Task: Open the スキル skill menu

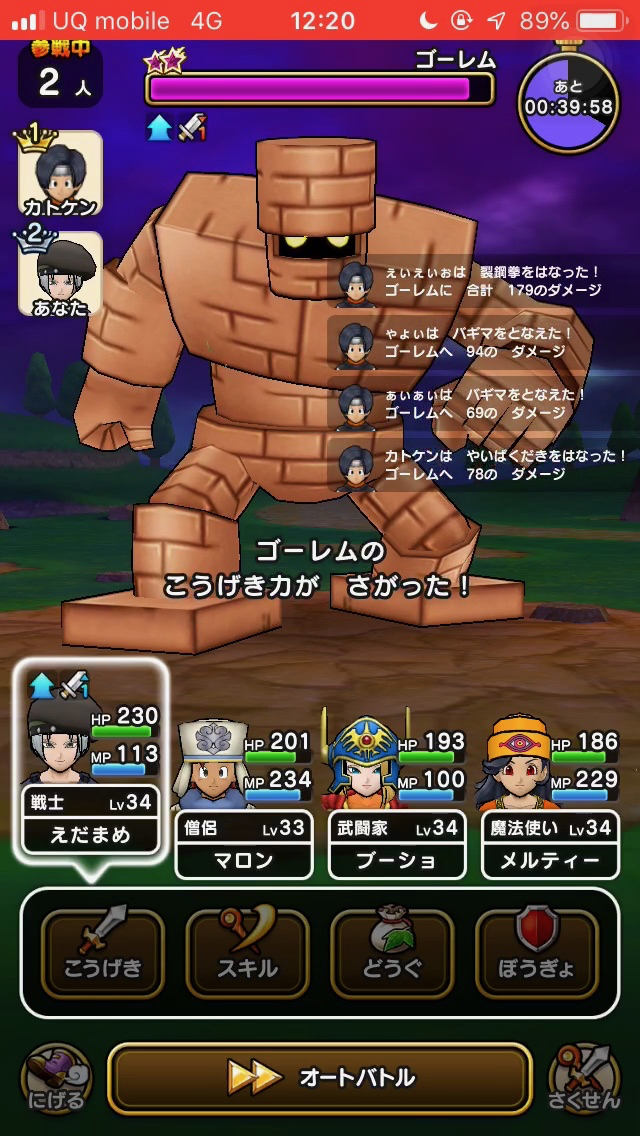Action: [248, 953]
